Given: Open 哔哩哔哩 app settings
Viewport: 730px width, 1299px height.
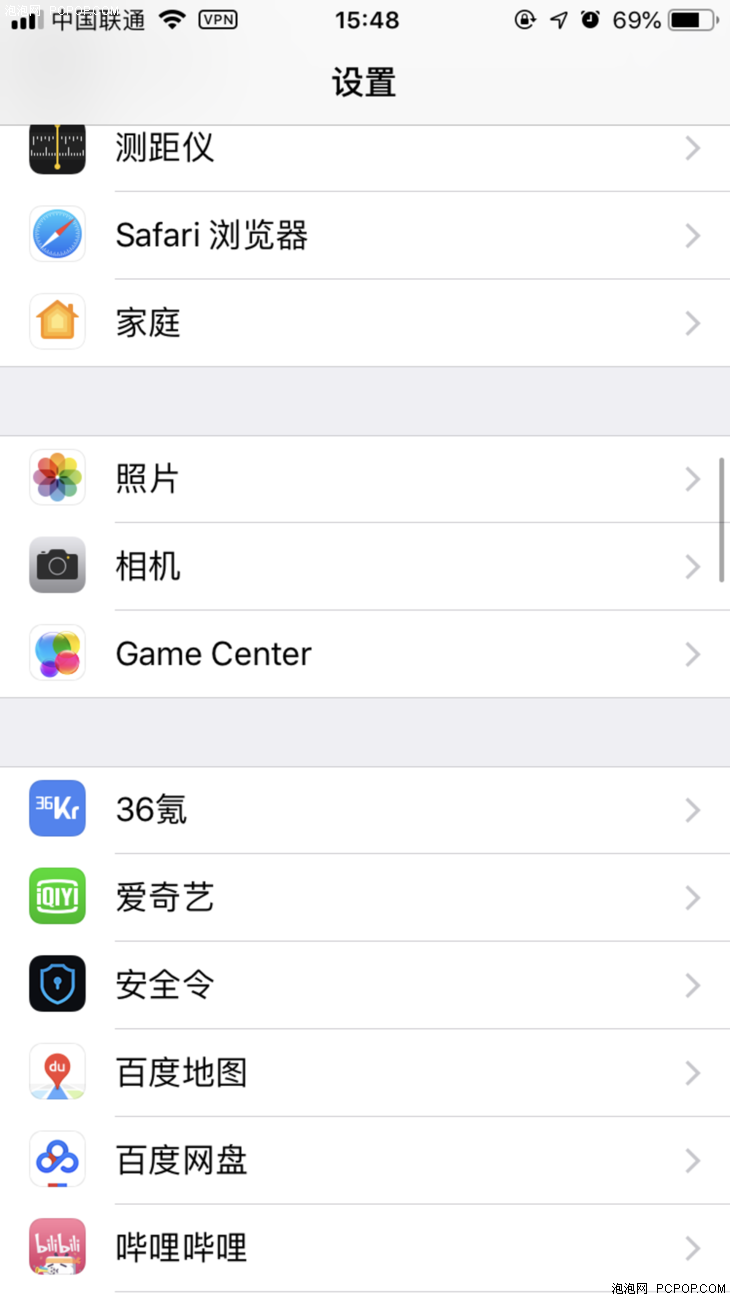Looking at the screenshot, I should 365,1248.
